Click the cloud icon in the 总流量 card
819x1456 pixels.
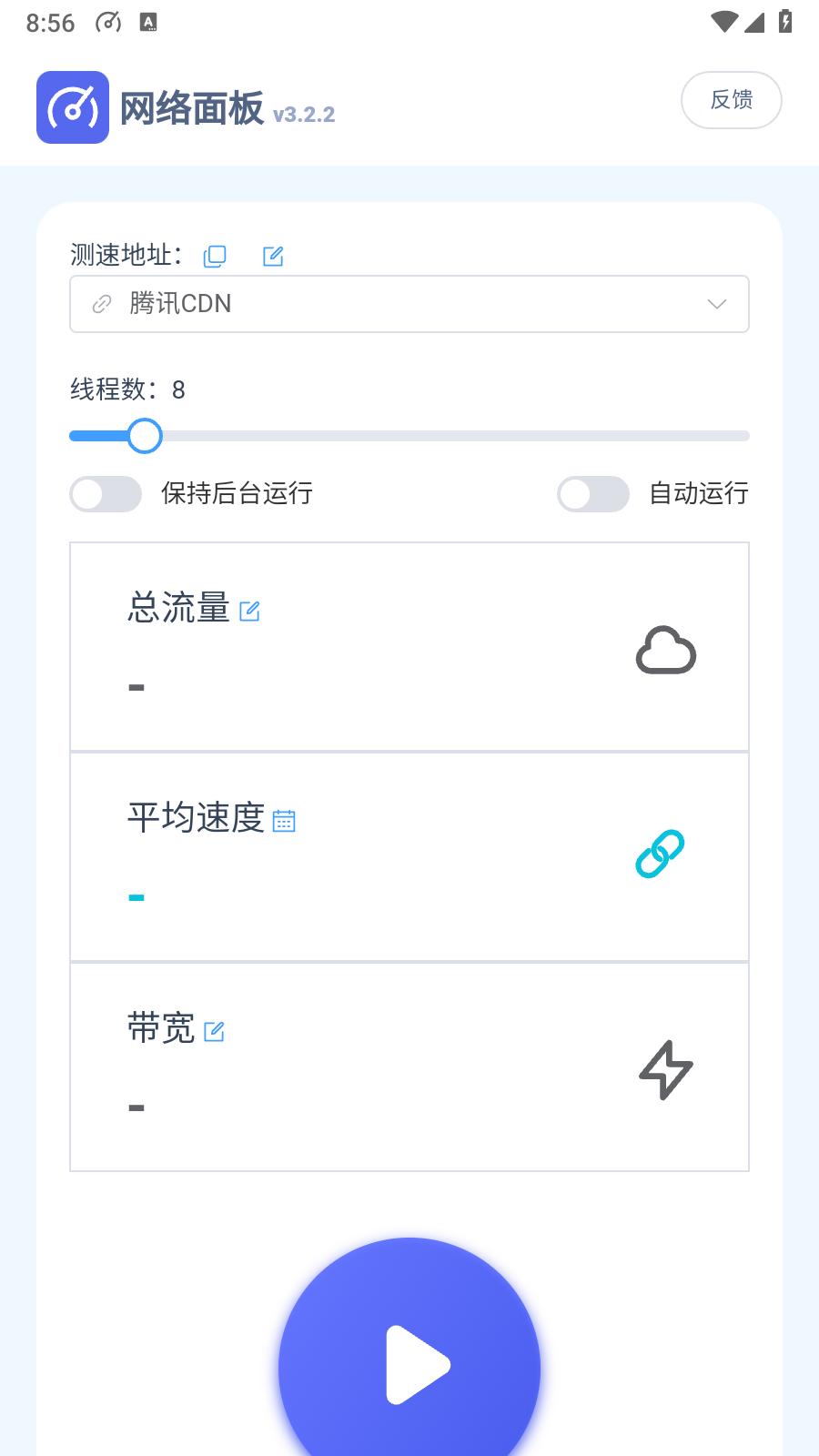(x=665, y=652)
